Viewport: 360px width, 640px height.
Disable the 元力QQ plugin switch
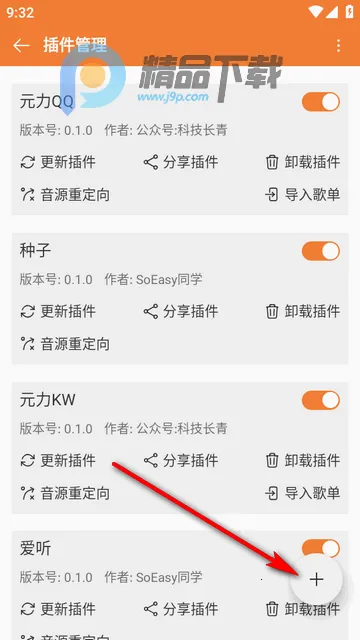tap(321, 102)
